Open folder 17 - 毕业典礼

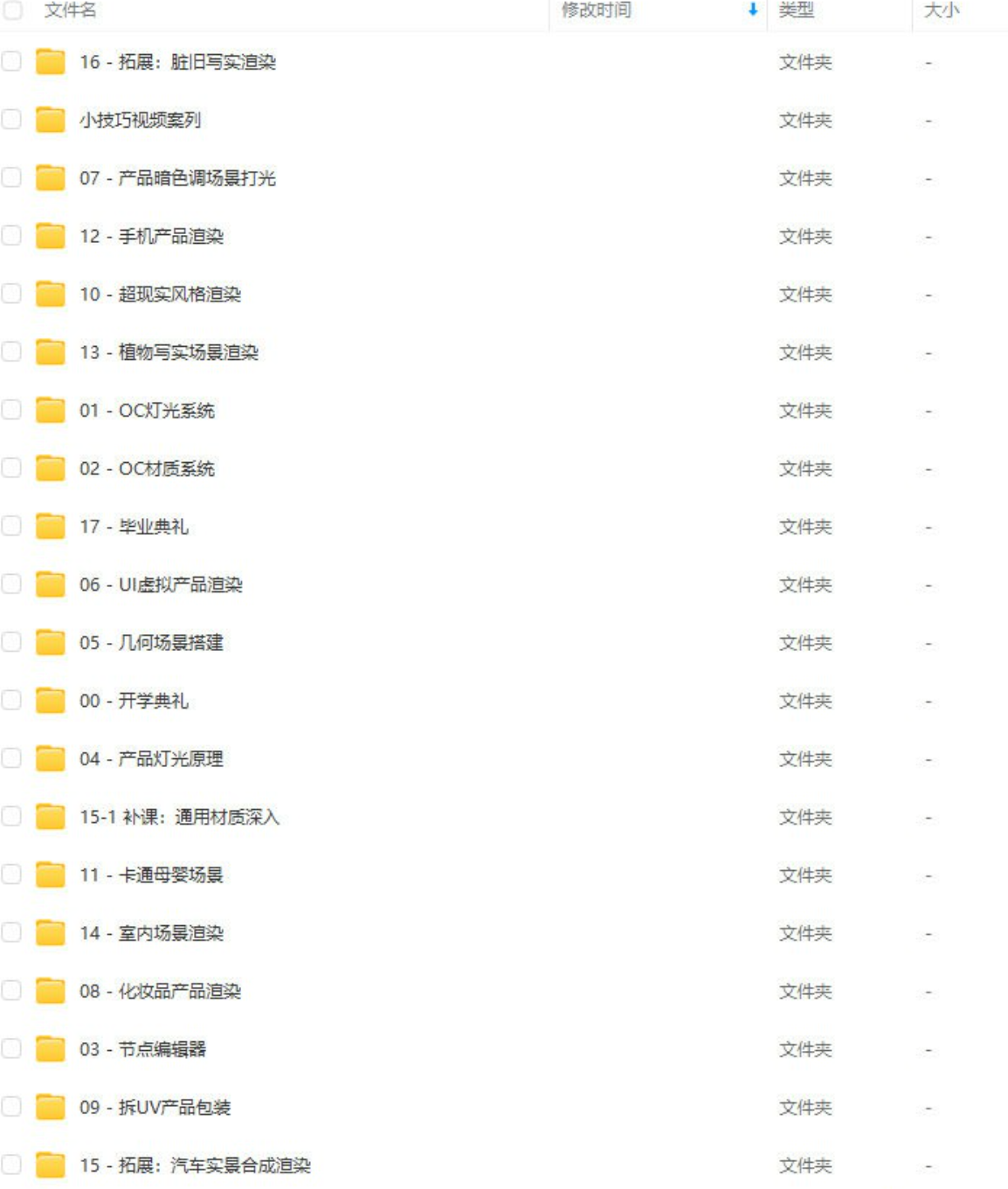(134, 527)
